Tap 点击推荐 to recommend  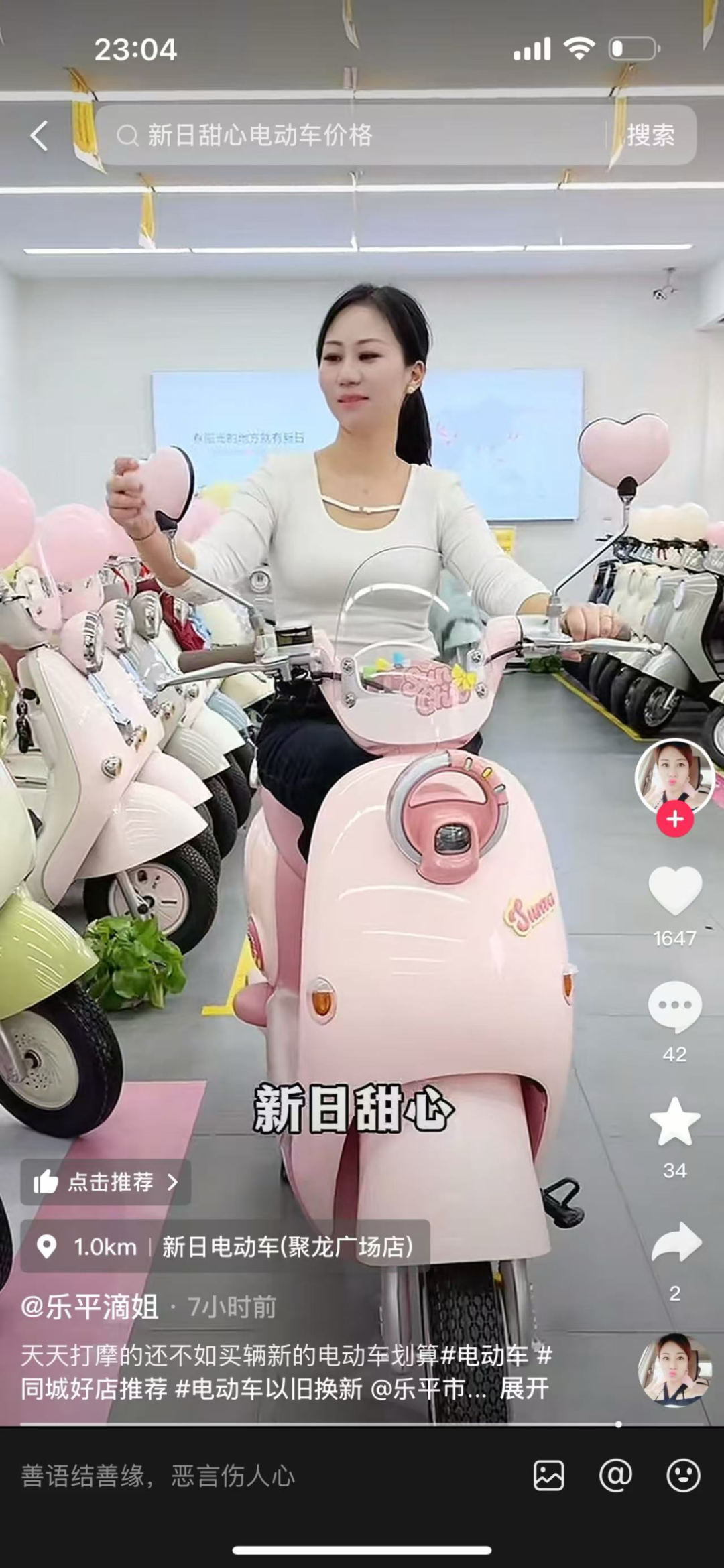(x=106, y=1181)
